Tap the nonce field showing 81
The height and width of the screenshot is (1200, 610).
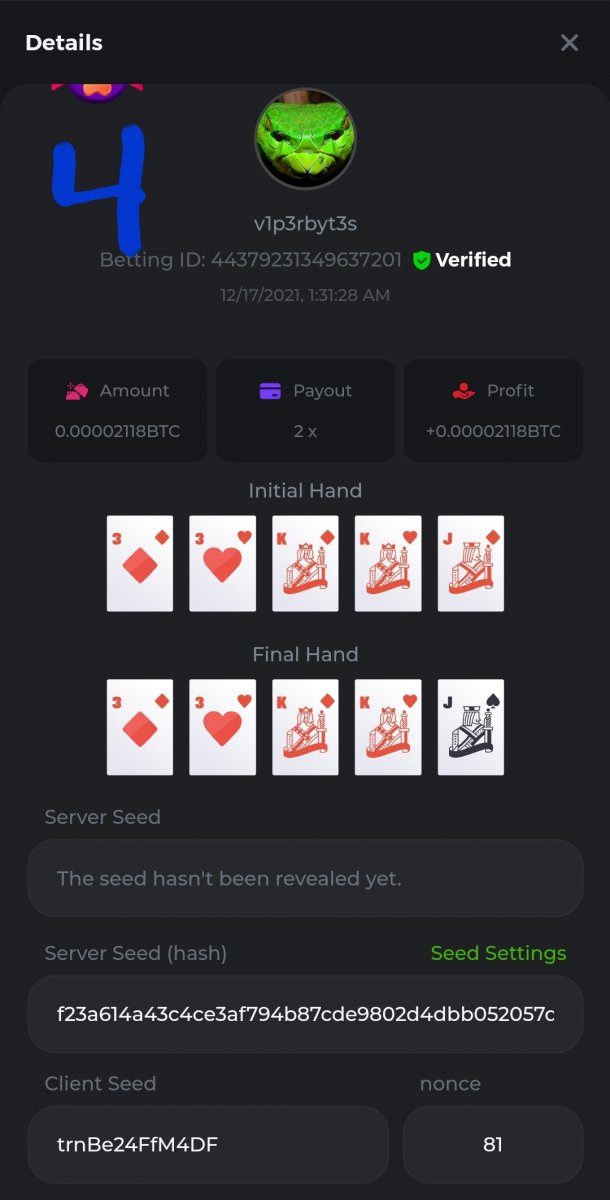pos(492,1144)
